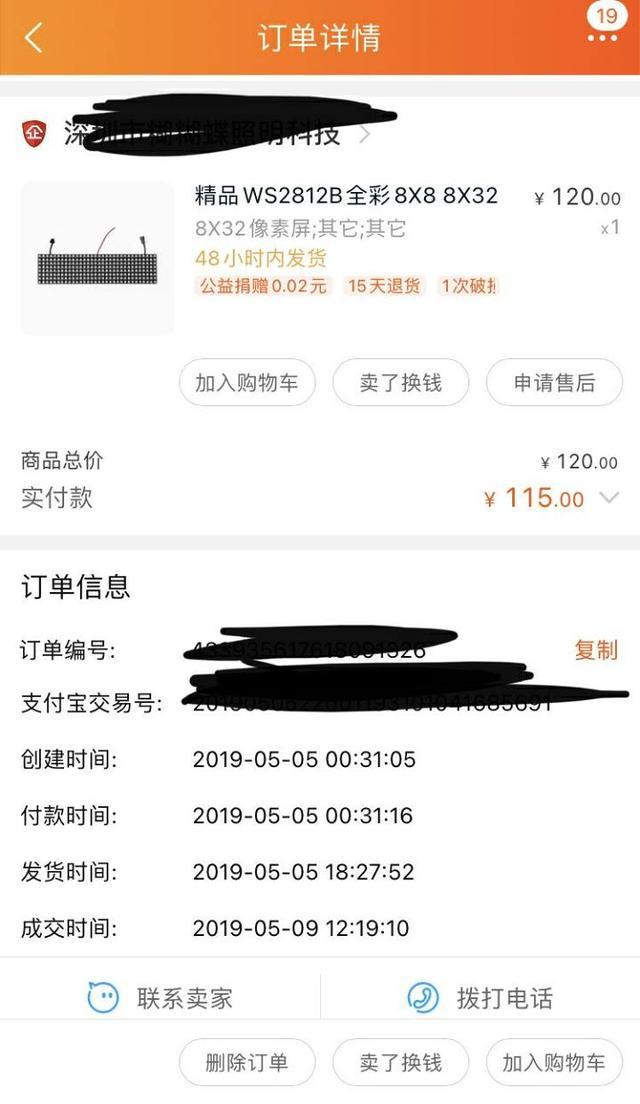640x1104 pixels.
Task: Tap 加入购物车 in the bottom bar
Action: pos(554,1062)
